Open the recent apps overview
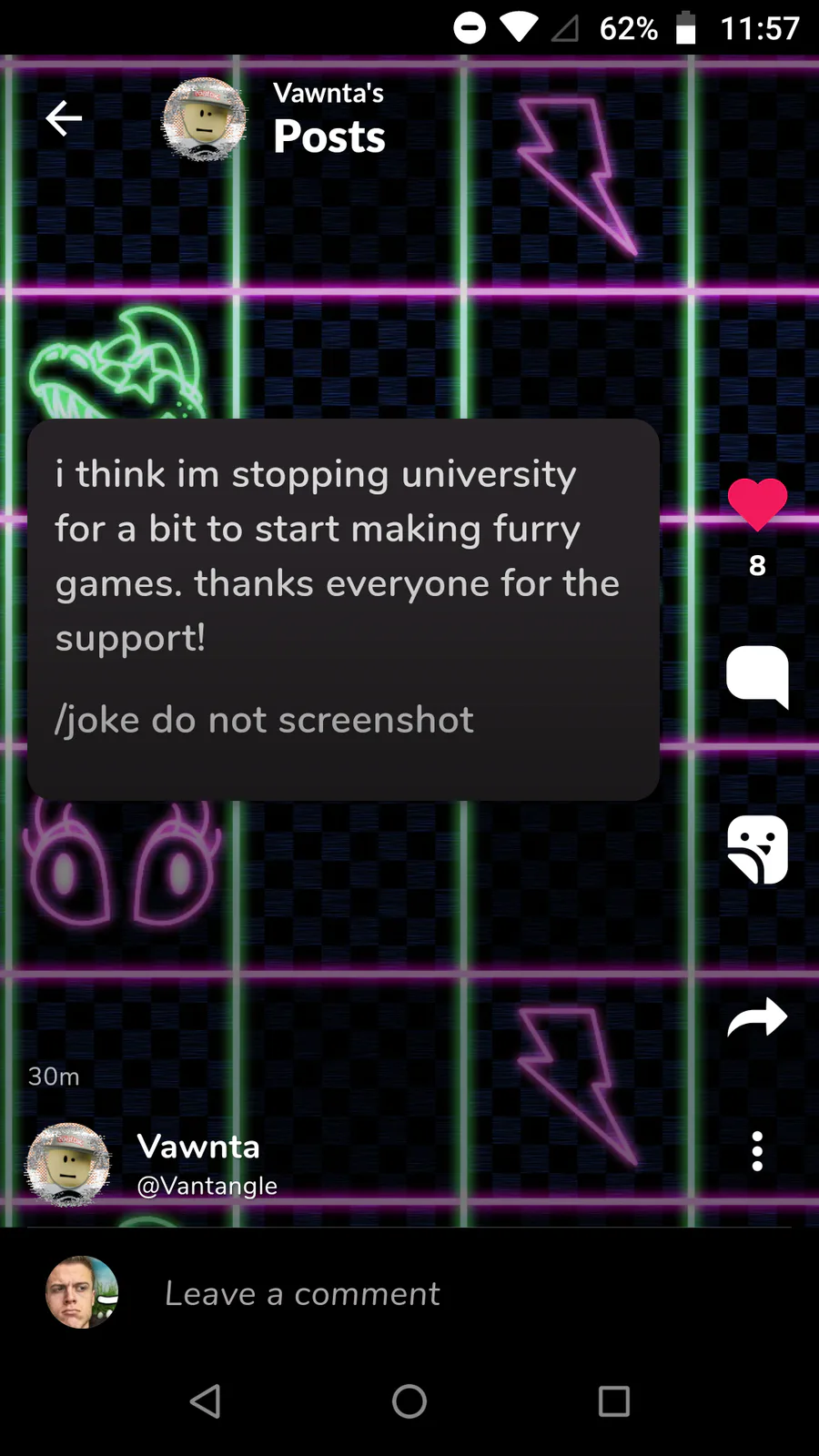This screenshot has height=1456, width=819. coord(614,1401)
